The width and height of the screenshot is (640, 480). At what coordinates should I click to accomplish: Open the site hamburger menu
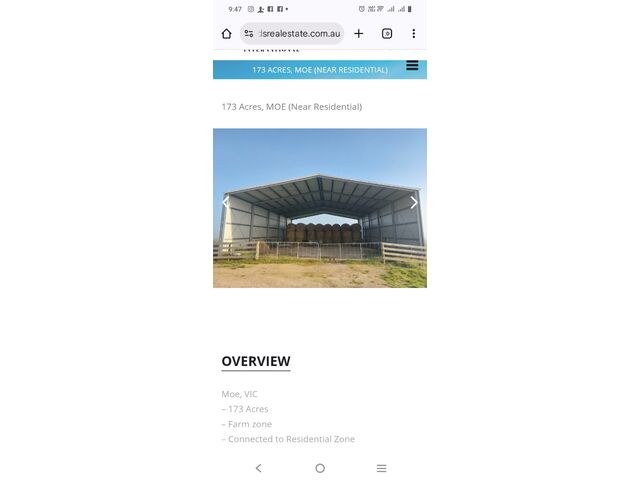click(x=412, y=66)
